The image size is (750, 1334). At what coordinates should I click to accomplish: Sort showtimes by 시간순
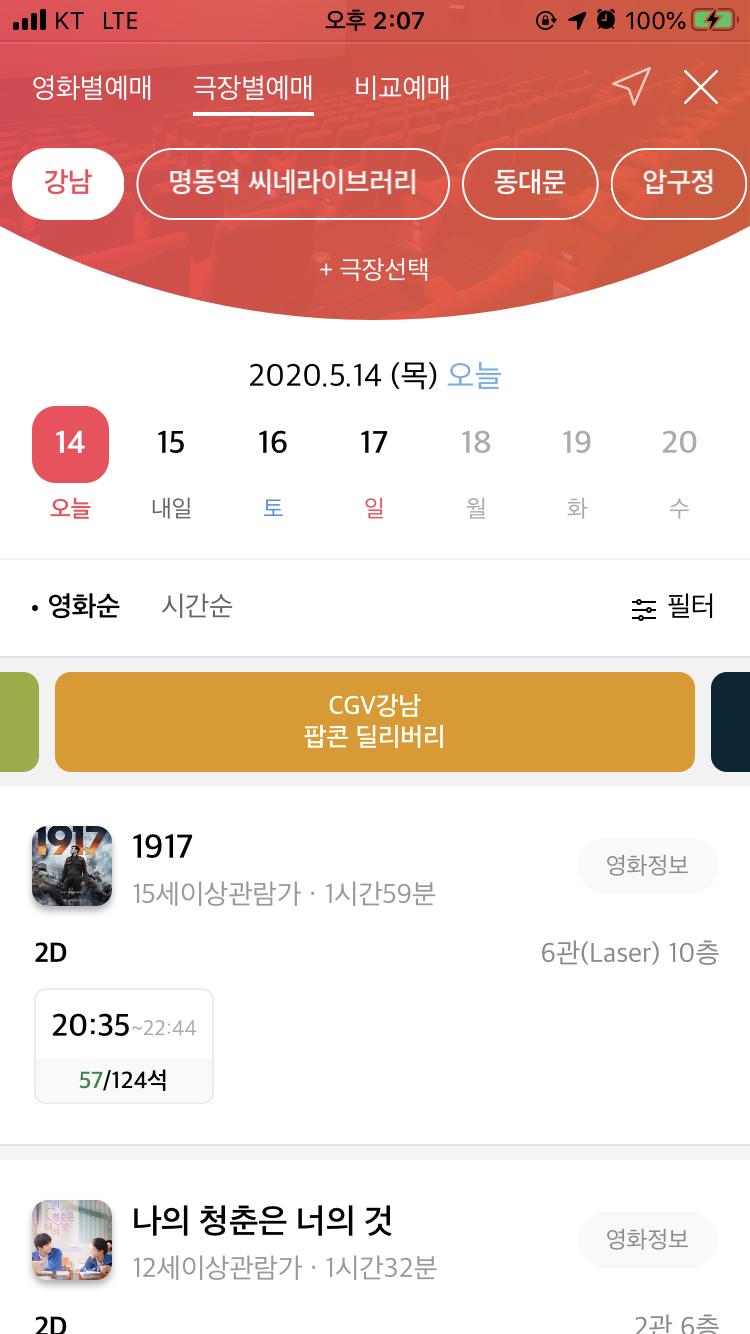click(x=197, y=606)
